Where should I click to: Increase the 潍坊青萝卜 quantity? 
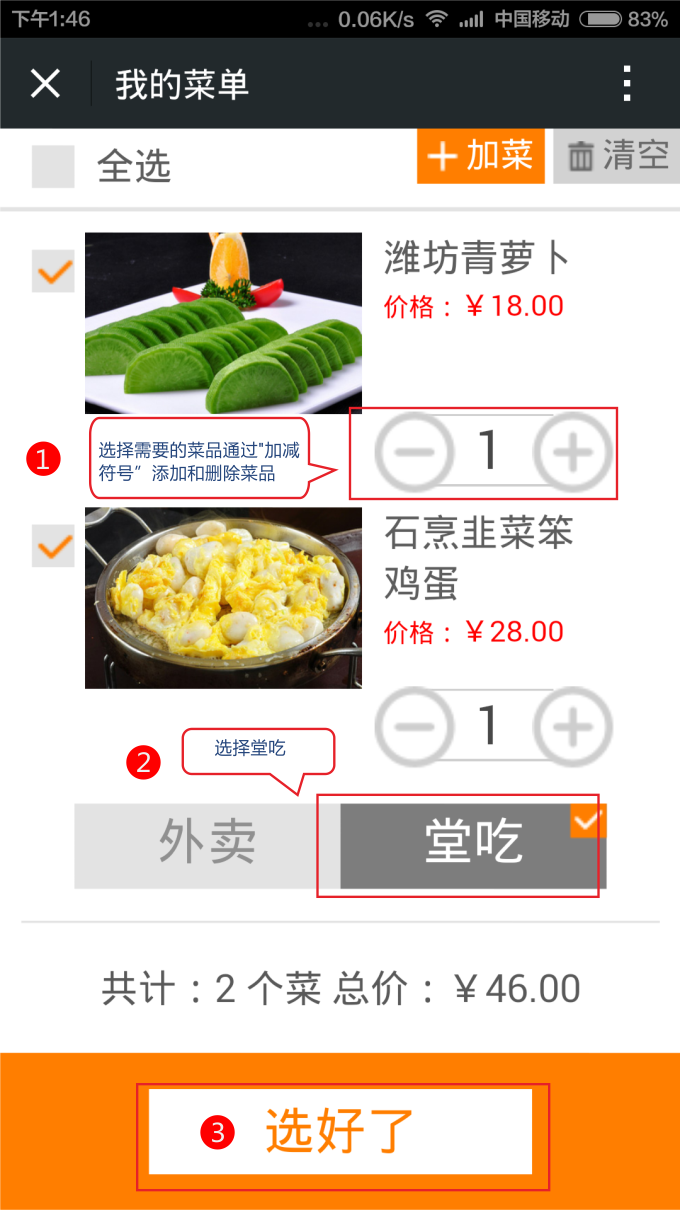click(572, 452)
